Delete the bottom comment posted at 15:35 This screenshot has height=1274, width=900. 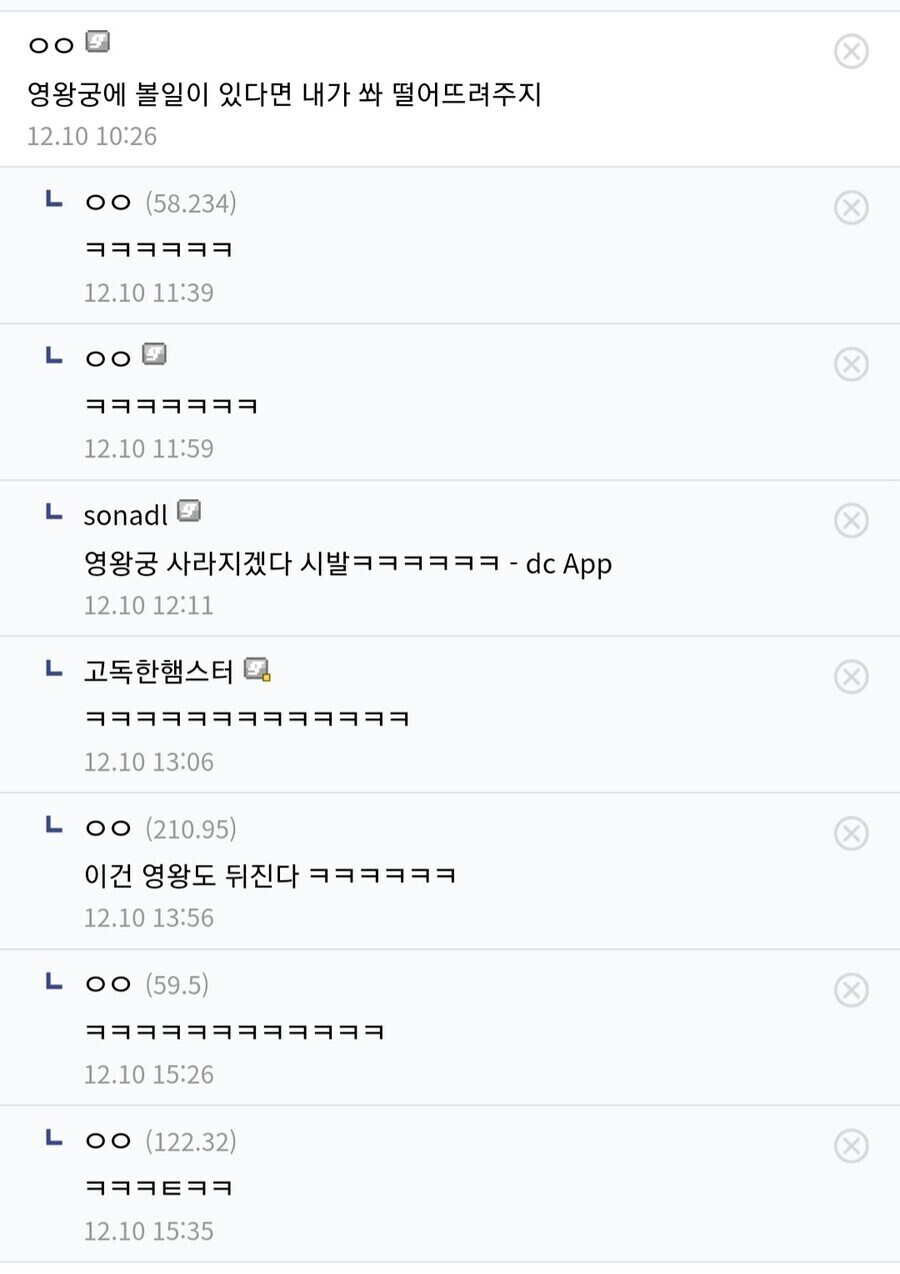point(851,1146)
